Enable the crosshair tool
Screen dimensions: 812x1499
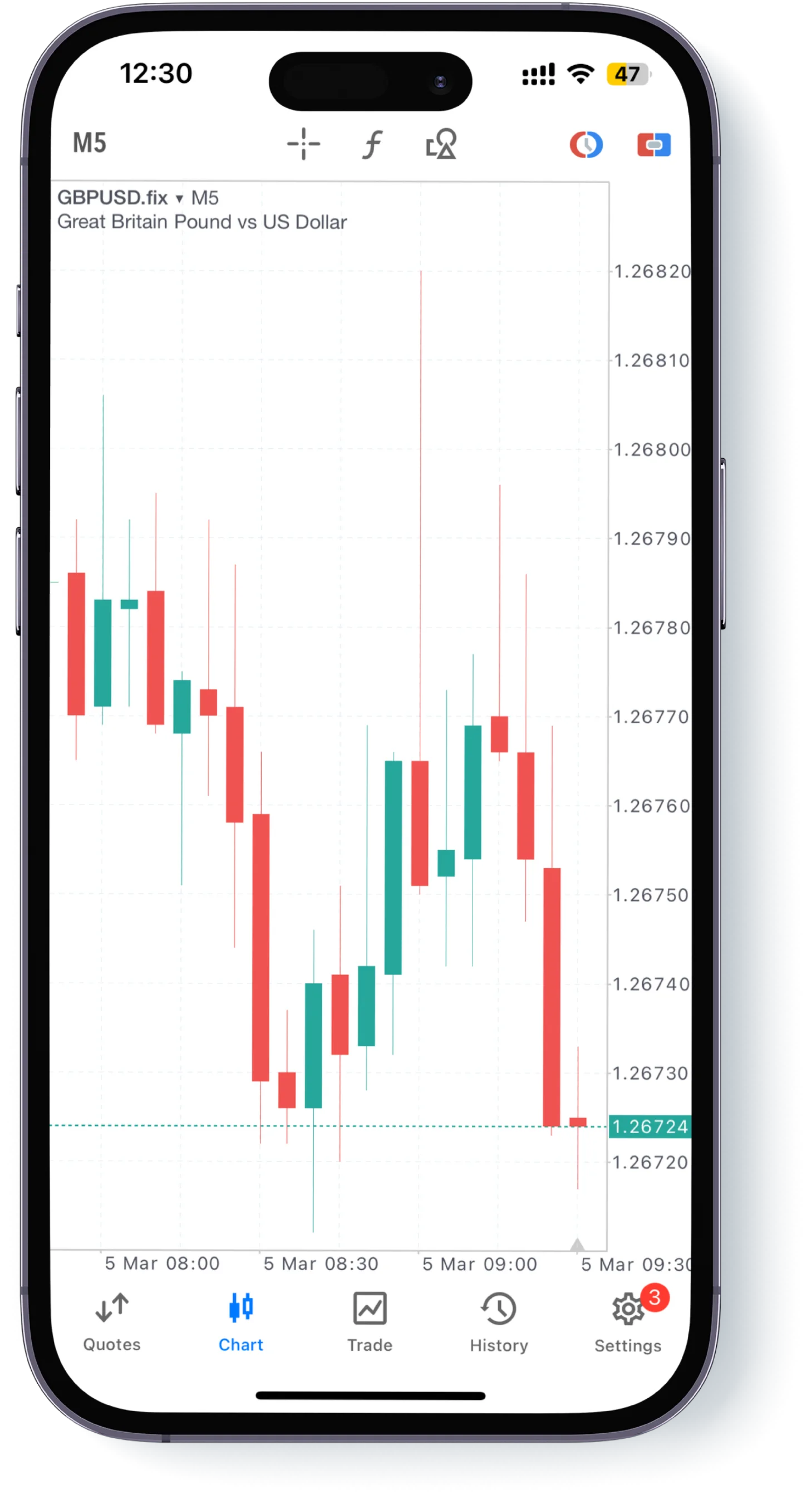point(304,144)
